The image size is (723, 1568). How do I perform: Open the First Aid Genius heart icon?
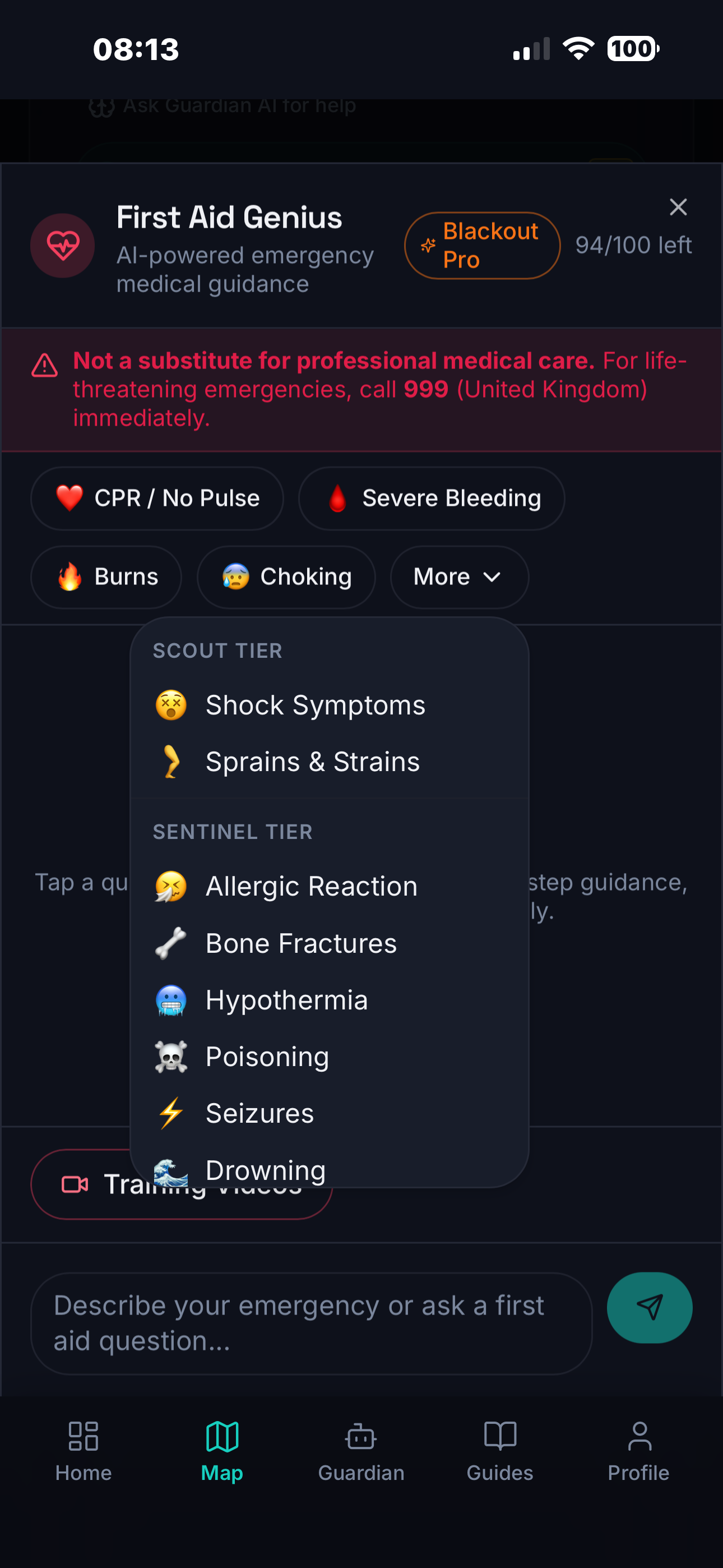[x=62, y=245]
